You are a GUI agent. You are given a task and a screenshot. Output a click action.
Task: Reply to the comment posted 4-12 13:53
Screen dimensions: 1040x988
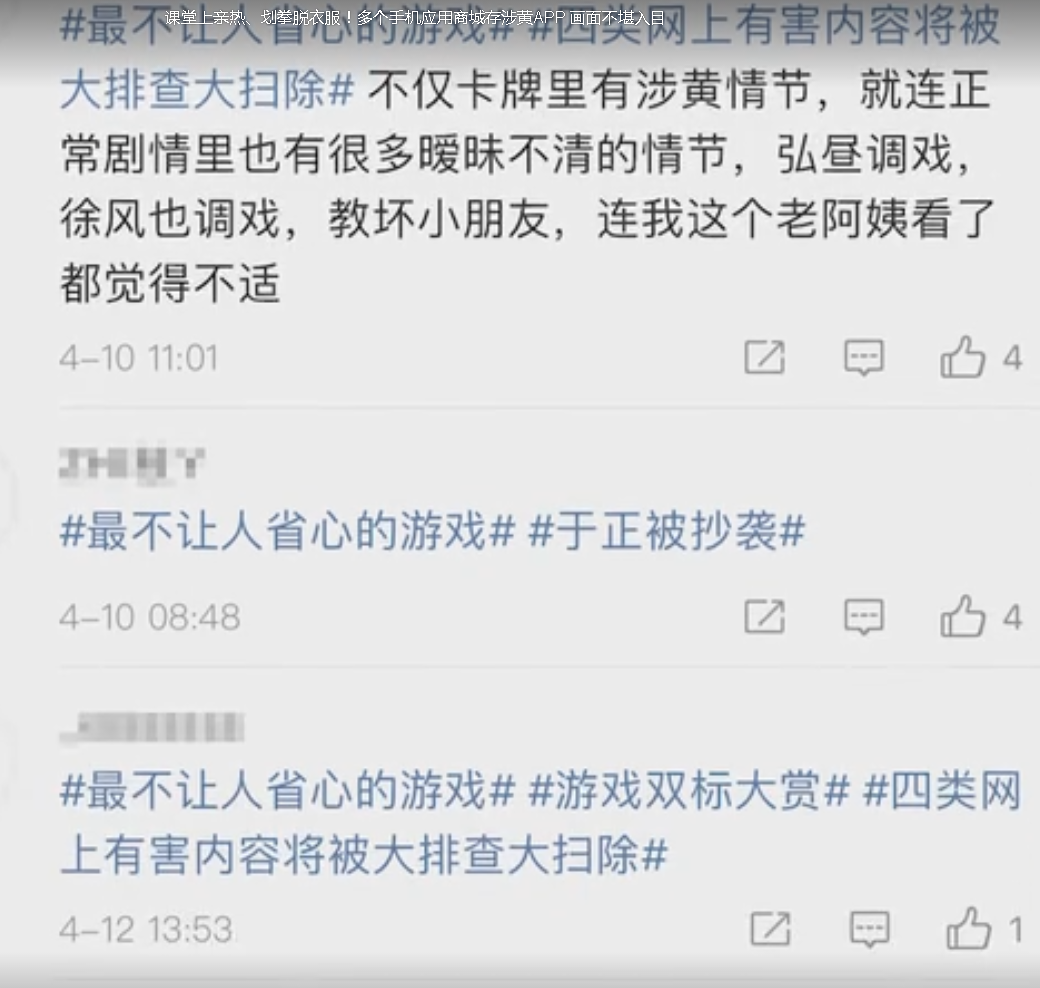pos(869,930)
